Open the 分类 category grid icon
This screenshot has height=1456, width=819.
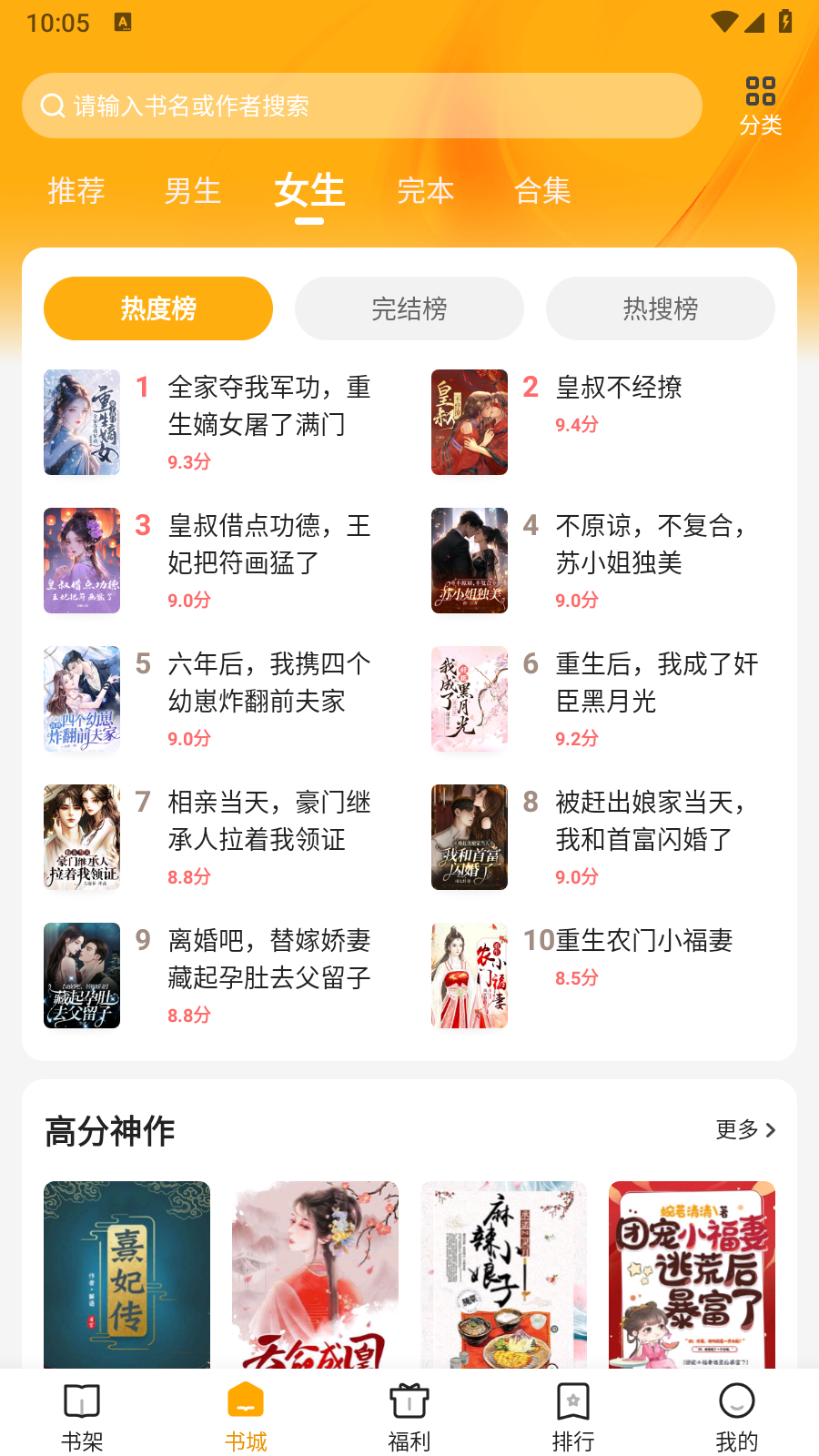click(761, 102)
